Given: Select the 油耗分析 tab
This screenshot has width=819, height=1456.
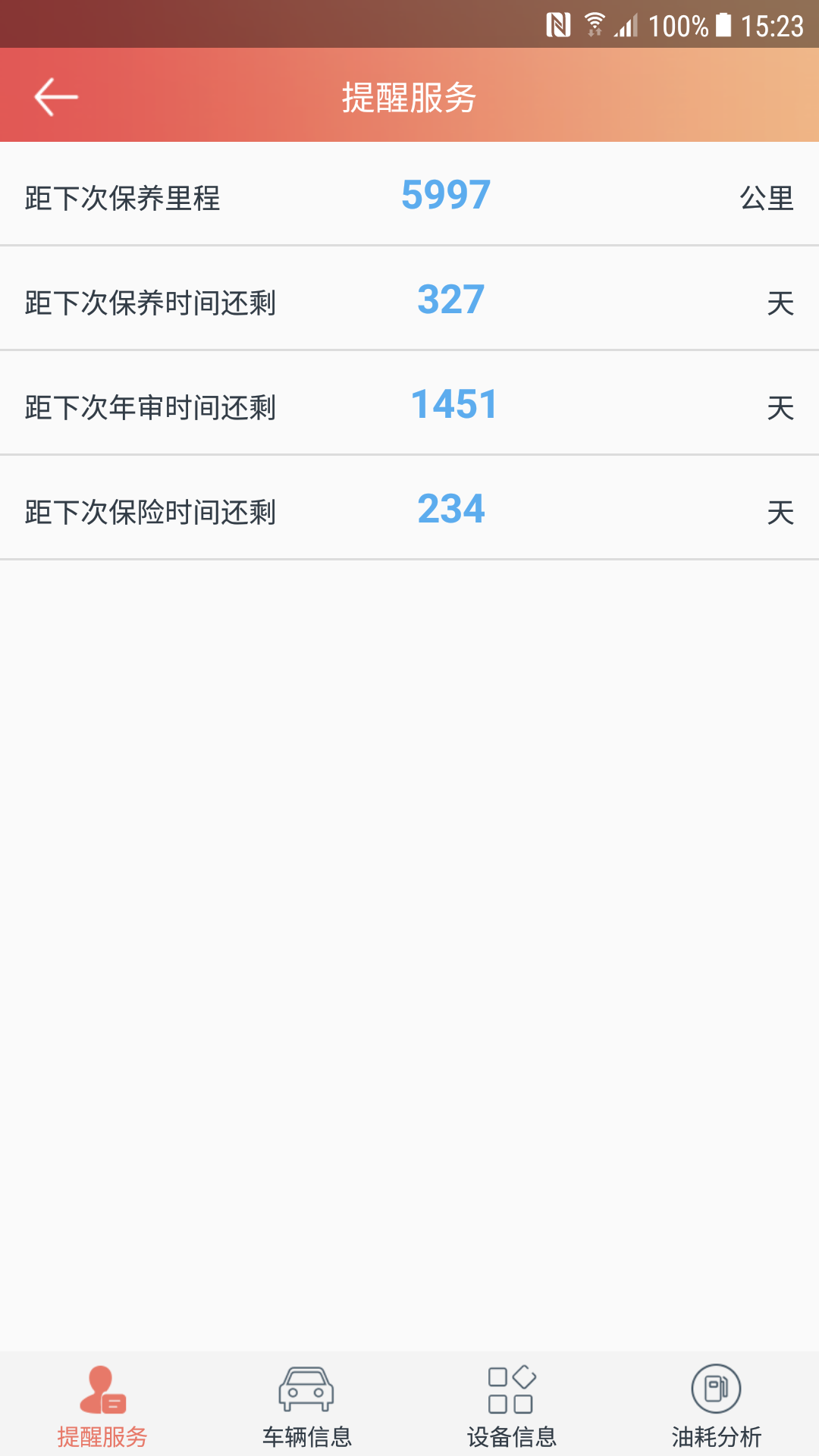Looking at the screenshot, I should pos(716,1404).
